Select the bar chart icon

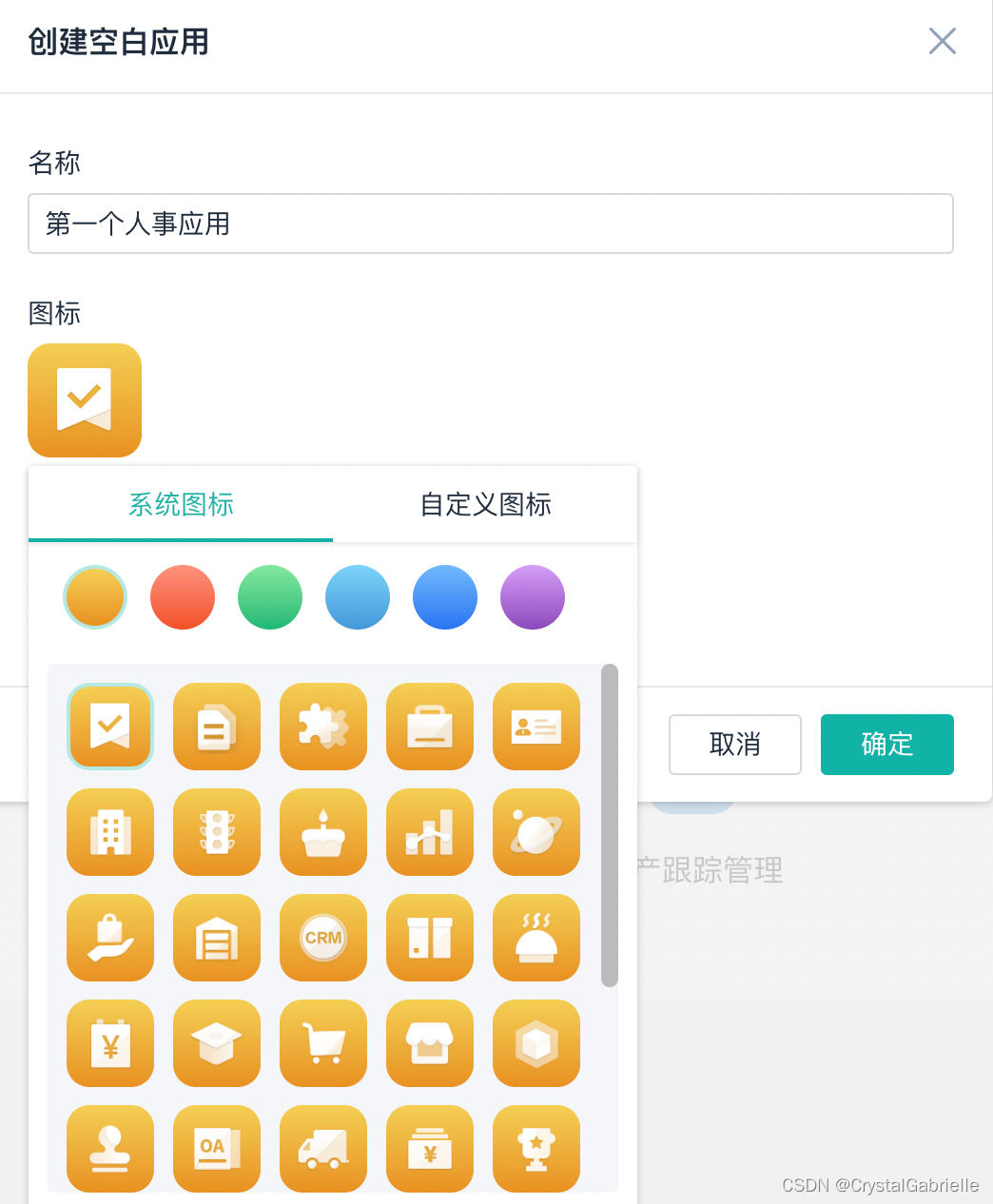click(x=430, y=832)
